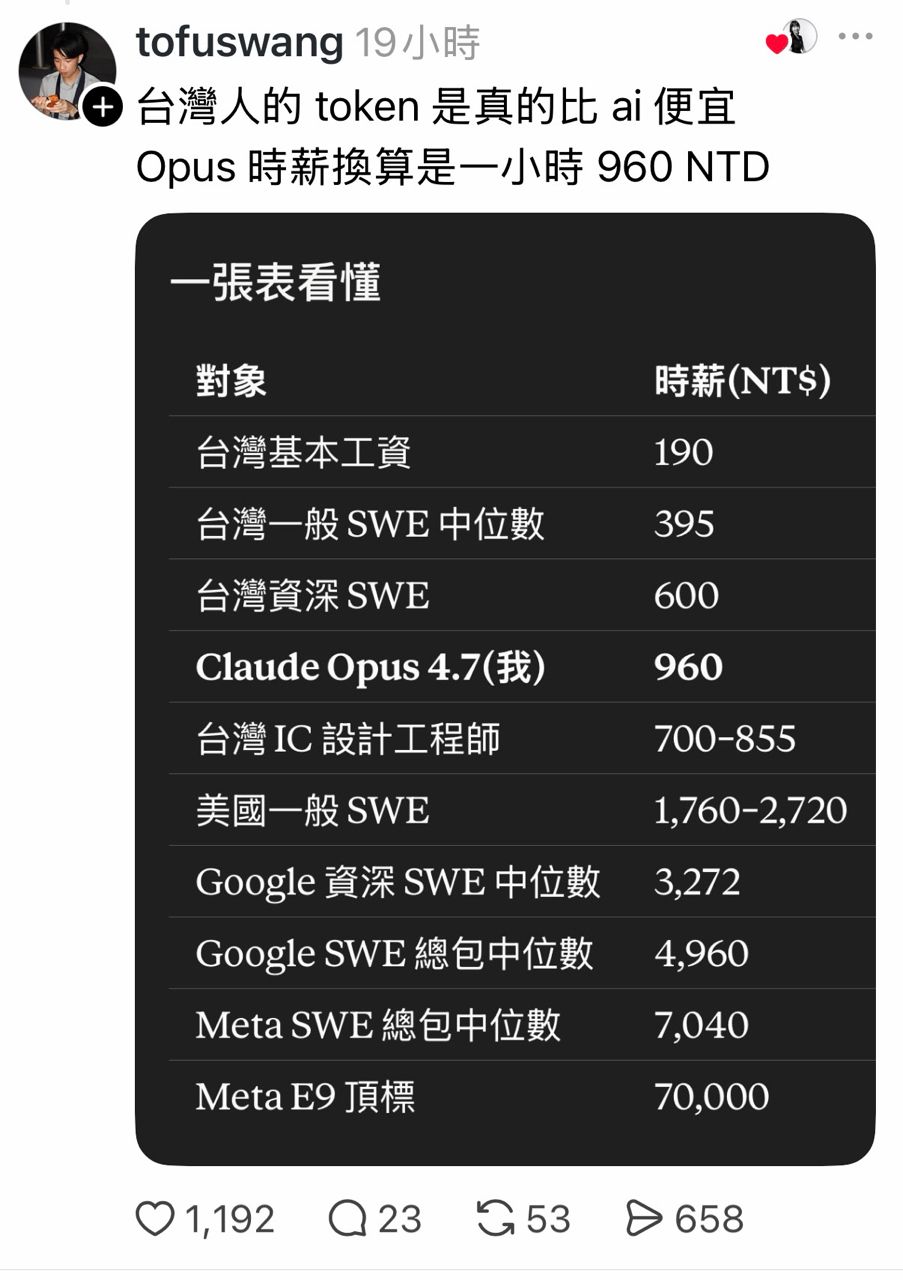This screenshot has width=903, height=1280.
Task: View the liker avatar beside the overflow menu
Action: [x=798, y=38]
